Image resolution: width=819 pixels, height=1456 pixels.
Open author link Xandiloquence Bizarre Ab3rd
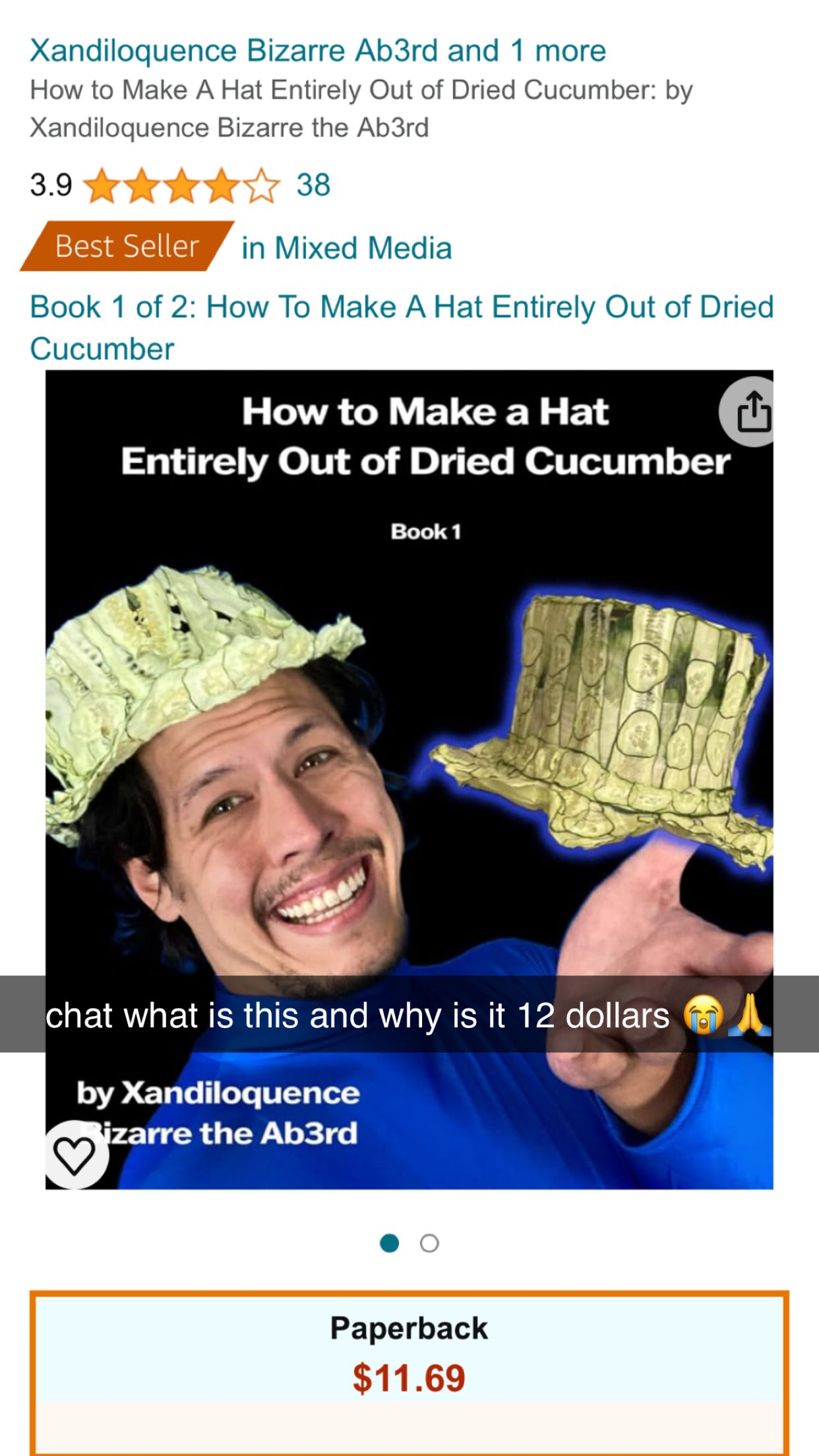(x=233, y=51)
